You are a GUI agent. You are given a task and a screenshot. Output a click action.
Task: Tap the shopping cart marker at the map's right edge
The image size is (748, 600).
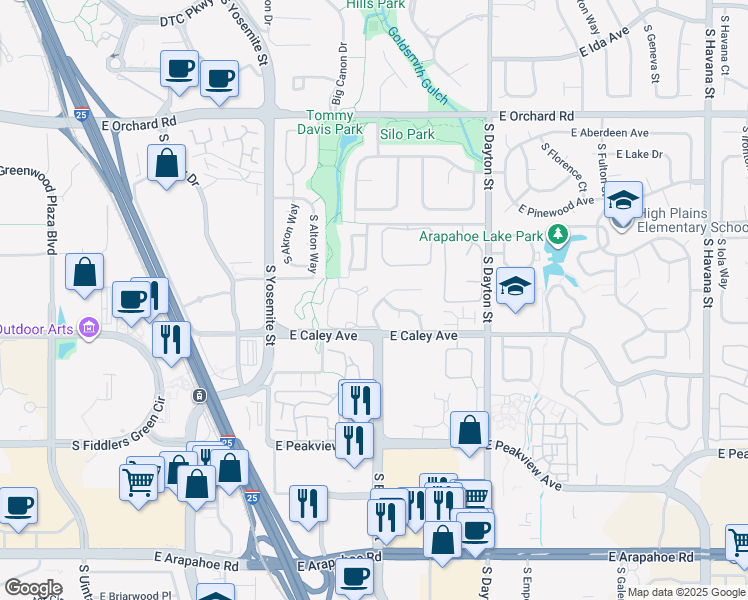click(739, 543)
